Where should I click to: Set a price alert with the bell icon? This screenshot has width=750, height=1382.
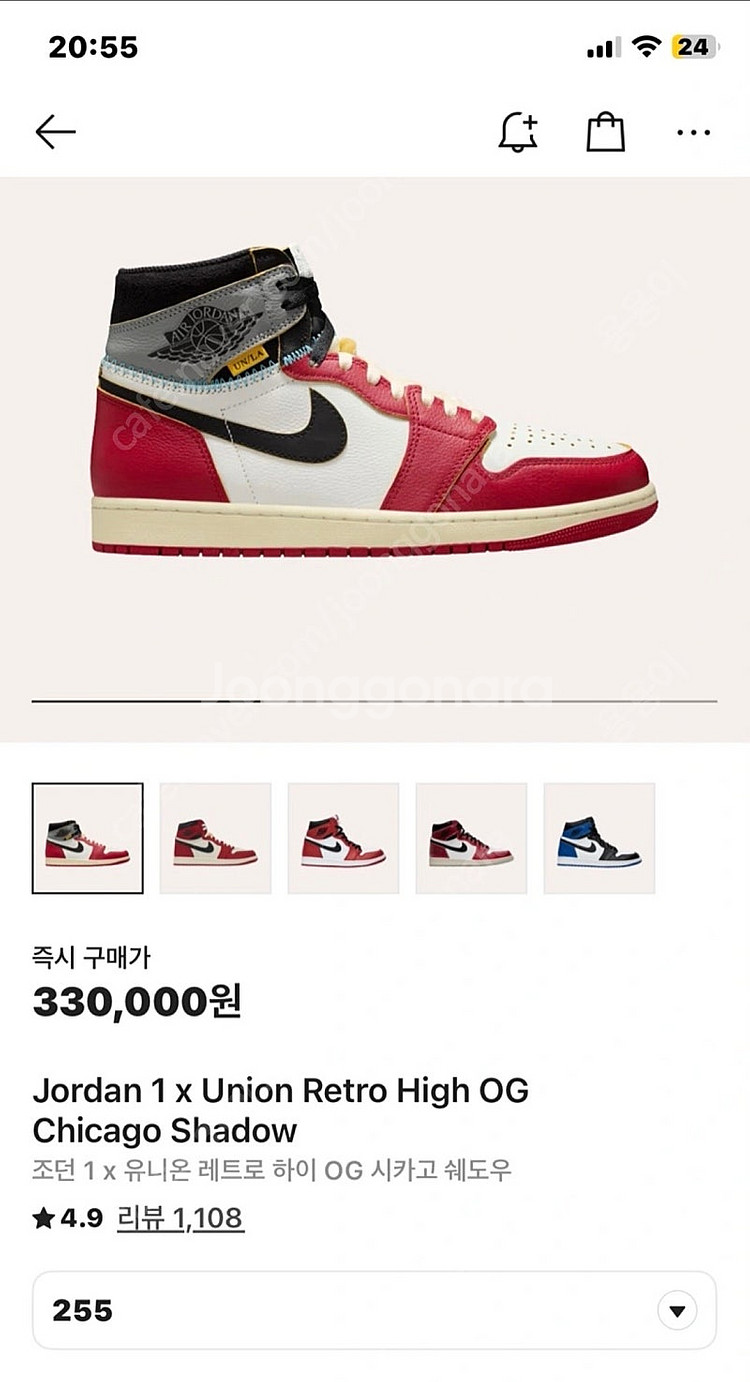518,132
